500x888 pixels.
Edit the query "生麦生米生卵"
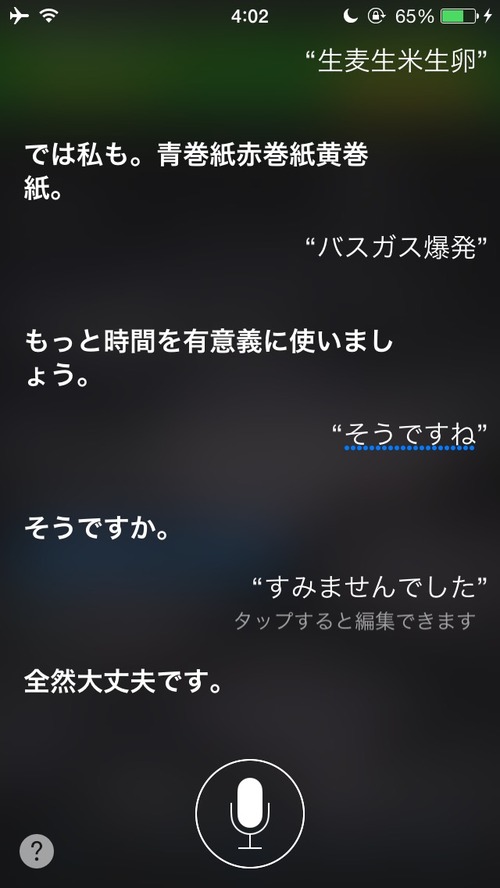click(396, 62)
